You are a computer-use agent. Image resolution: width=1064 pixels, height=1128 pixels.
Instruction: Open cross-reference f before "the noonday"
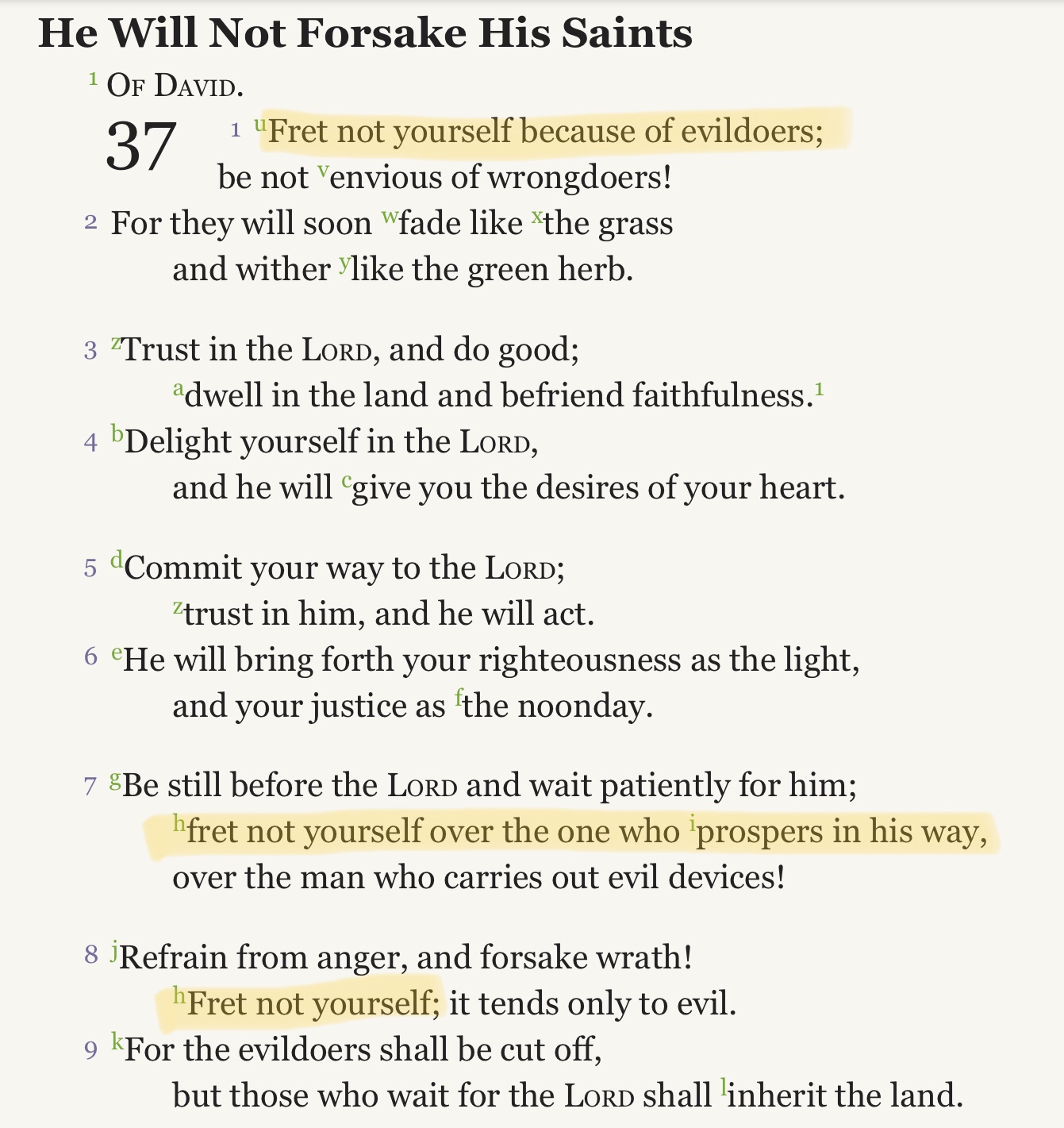click(x=459, y=699)
